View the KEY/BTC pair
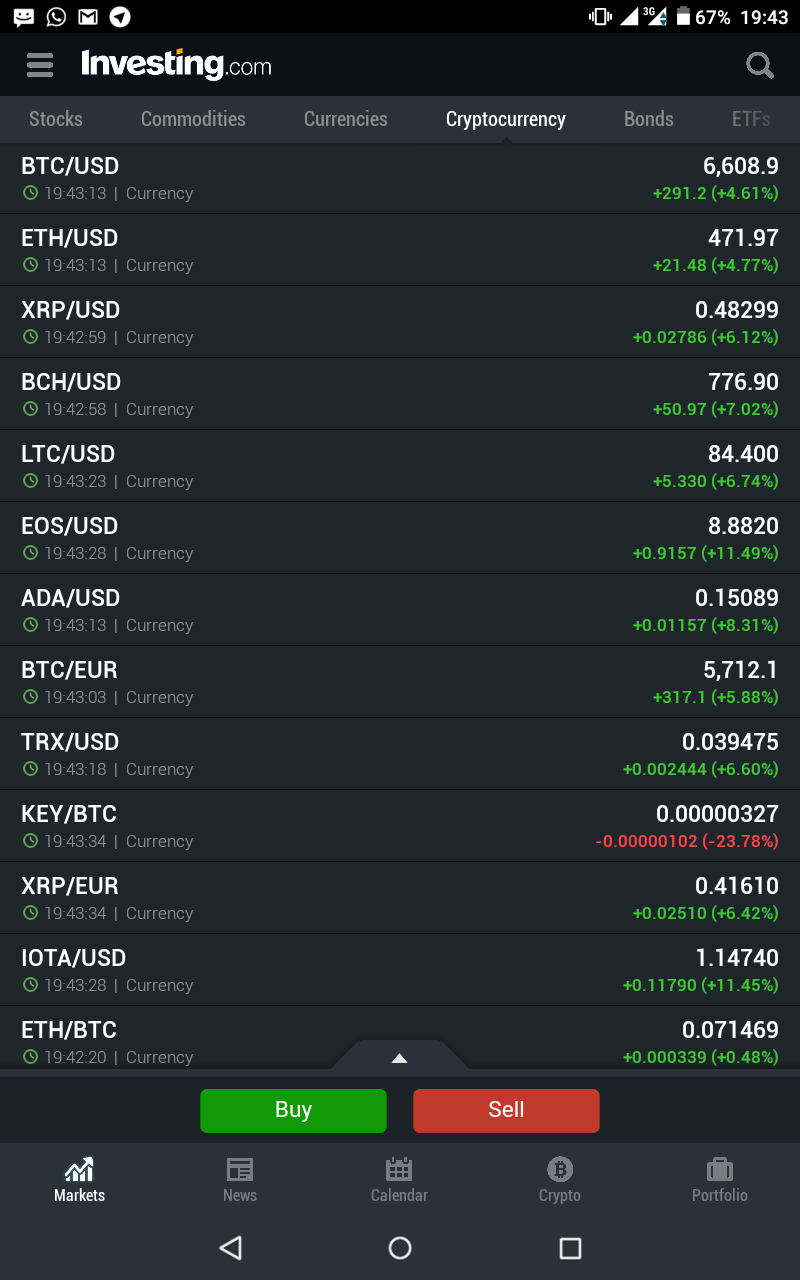 [400, 826]
